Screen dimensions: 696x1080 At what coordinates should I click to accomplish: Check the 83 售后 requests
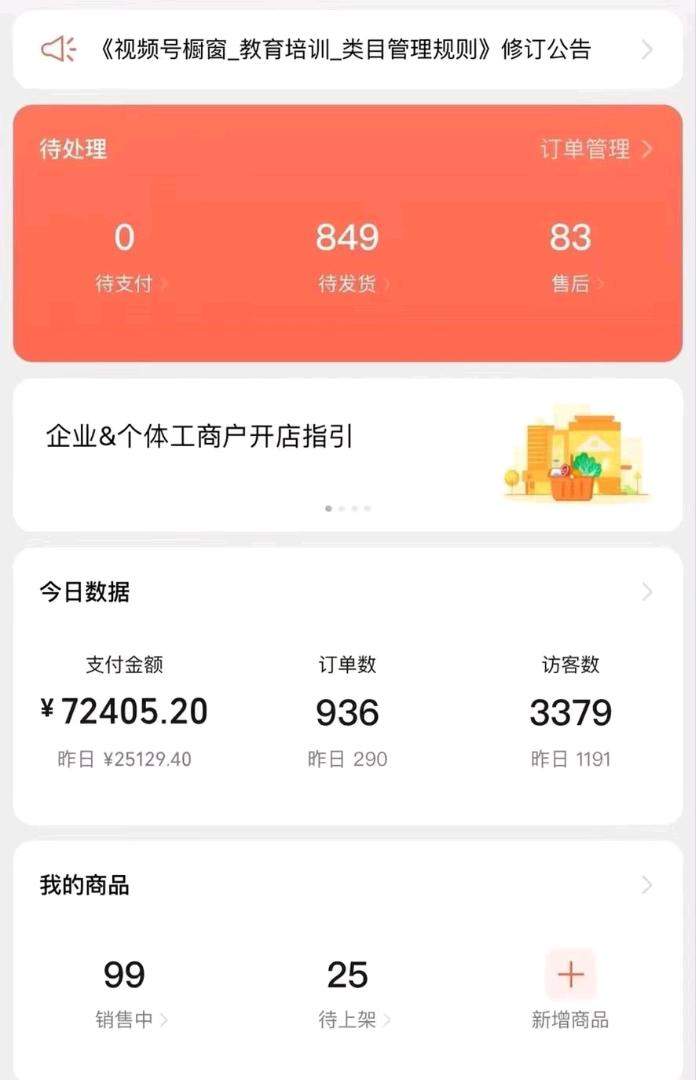pyautogui.click(x=571, y=257)
